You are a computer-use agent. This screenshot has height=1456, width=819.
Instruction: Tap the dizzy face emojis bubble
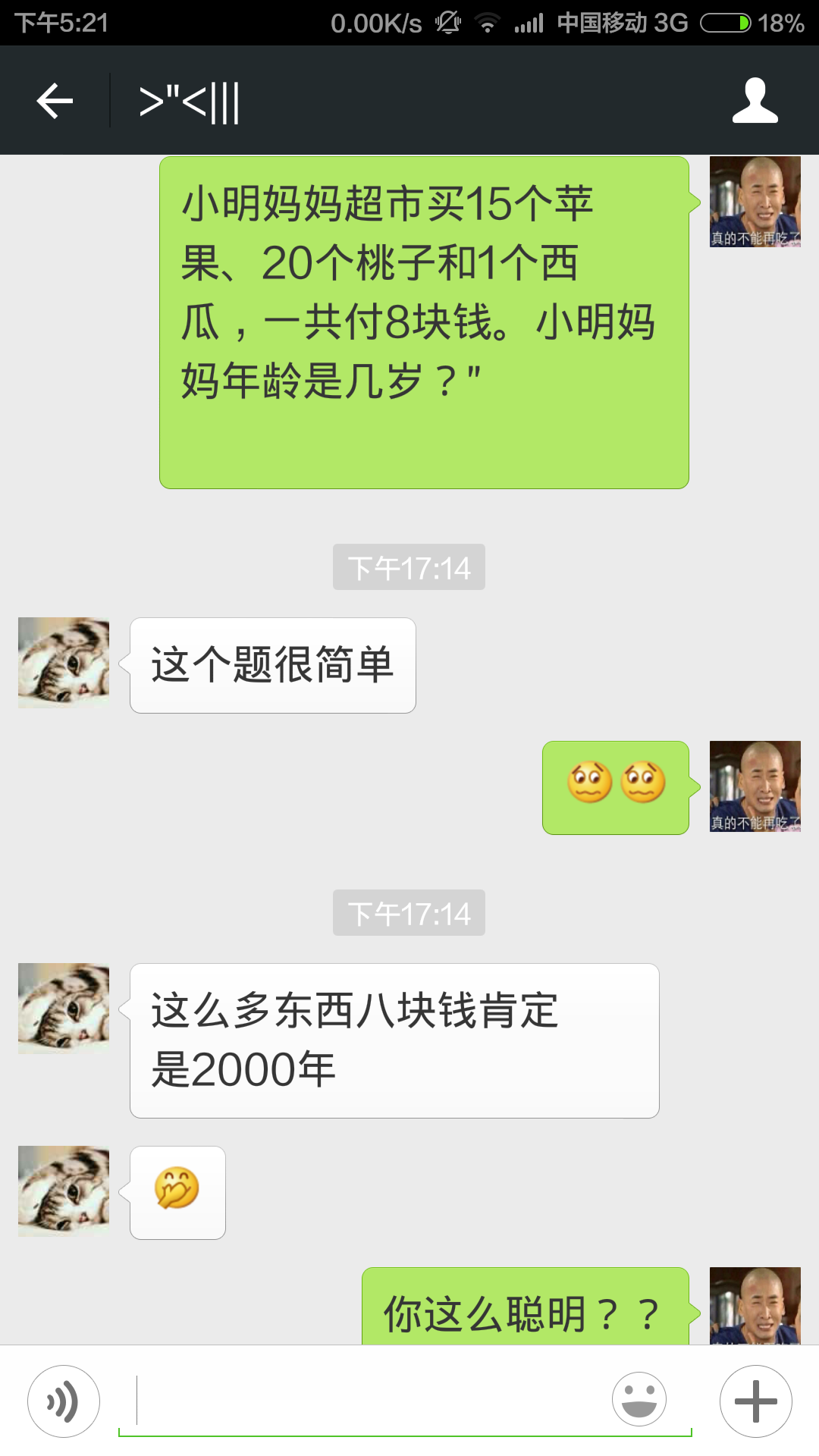pyautogui.click(x=614, y=789)
